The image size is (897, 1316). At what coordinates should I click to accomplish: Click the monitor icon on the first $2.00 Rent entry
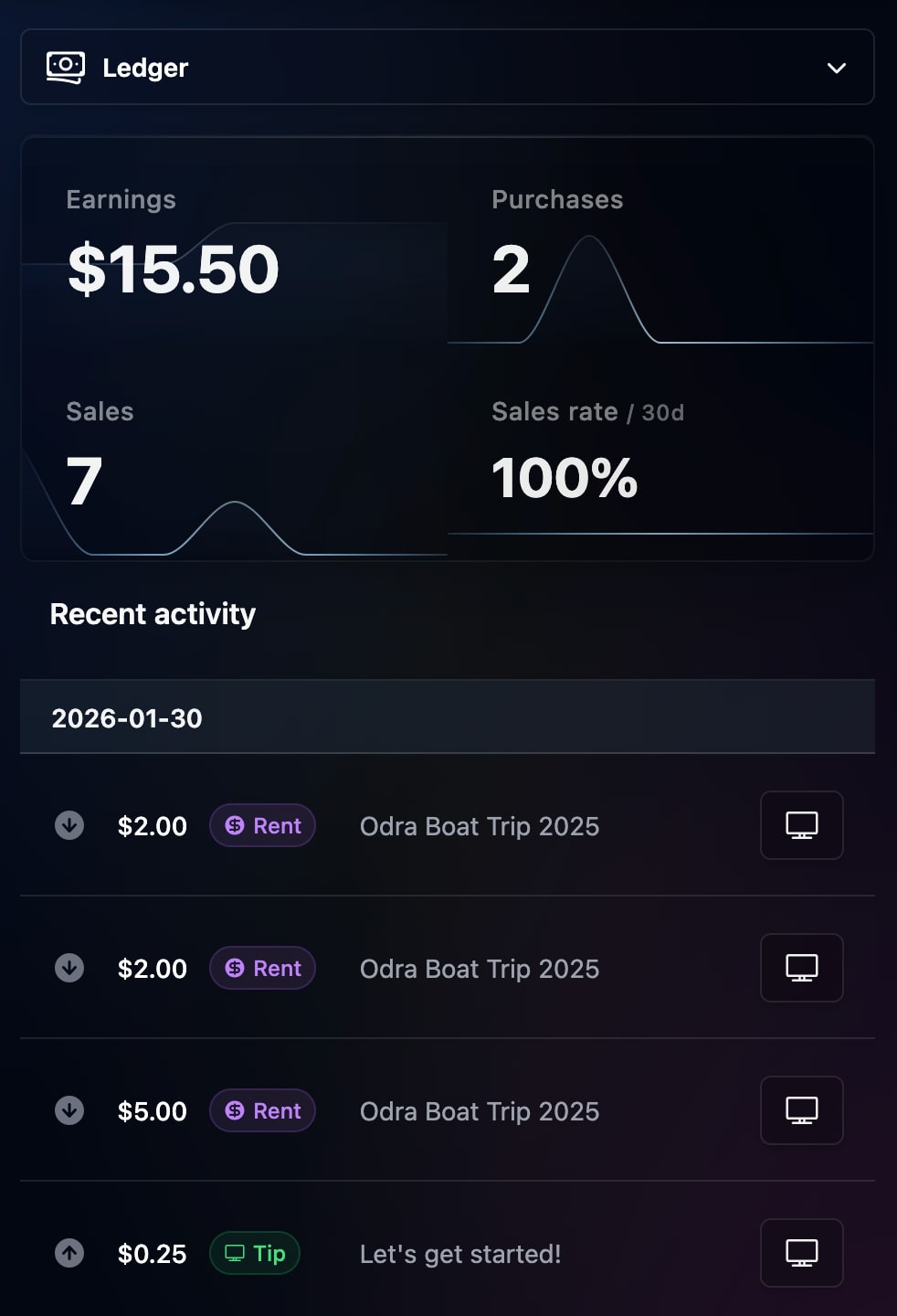tap(801, 825)
